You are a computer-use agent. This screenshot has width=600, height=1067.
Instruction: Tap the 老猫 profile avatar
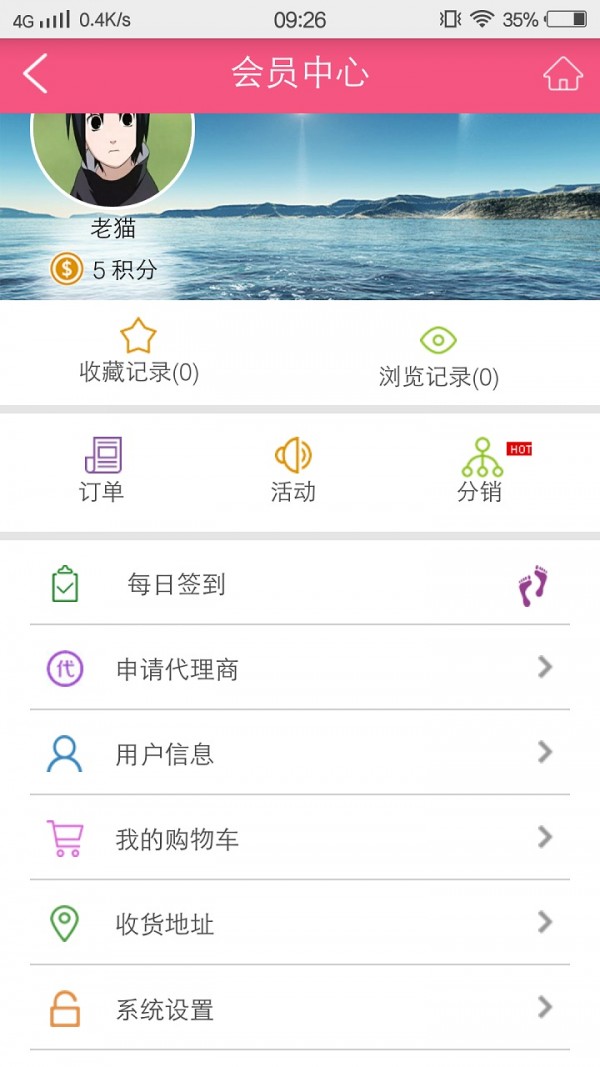(x=112, y=155)
